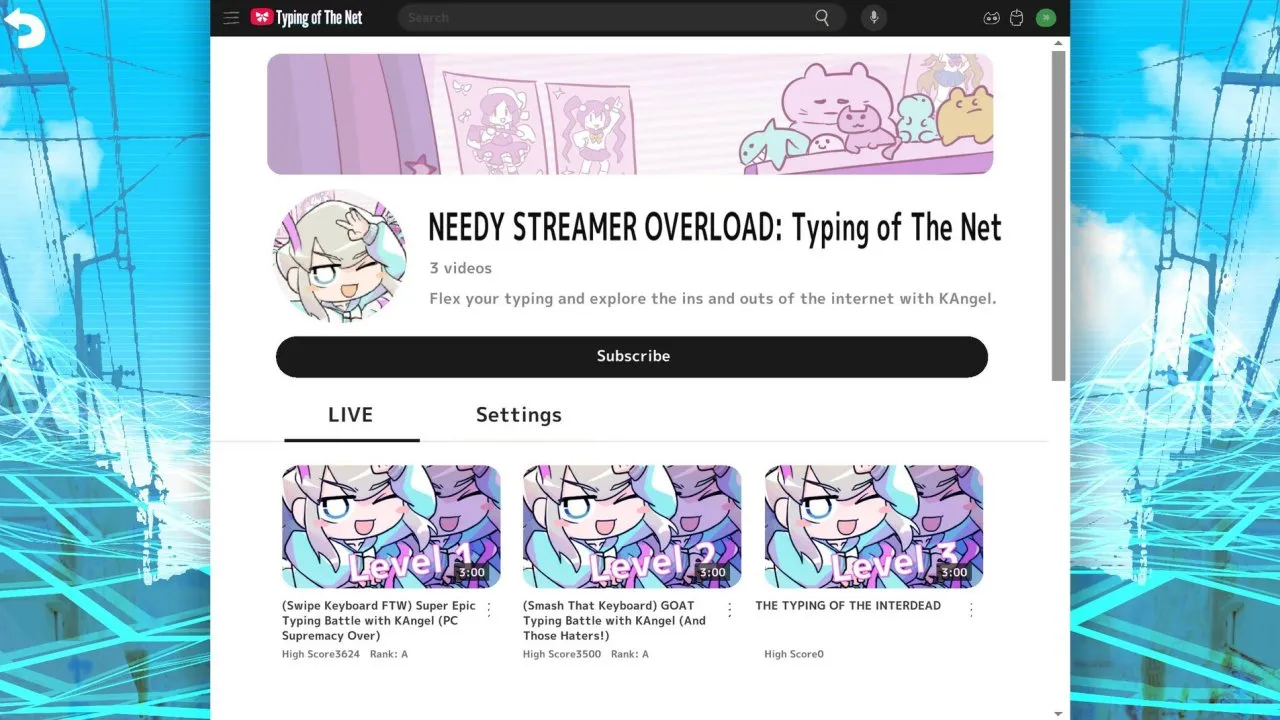The image size is (1280, 720).
Task: Tap the magnifier search icon
Action: tap(822, 17)
